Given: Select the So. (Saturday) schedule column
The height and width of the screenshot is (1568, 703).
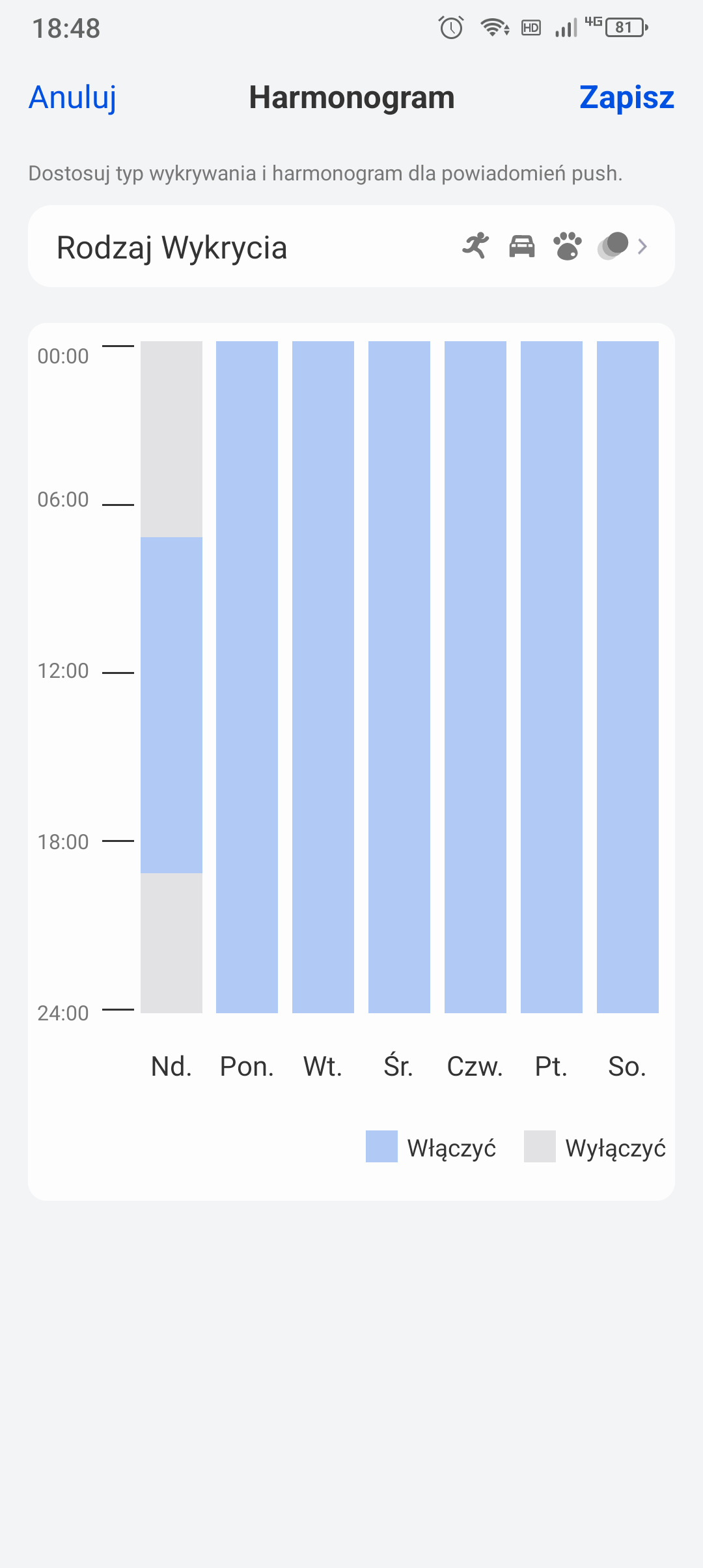Looking at the screenshot, I should tap(627, 677).
